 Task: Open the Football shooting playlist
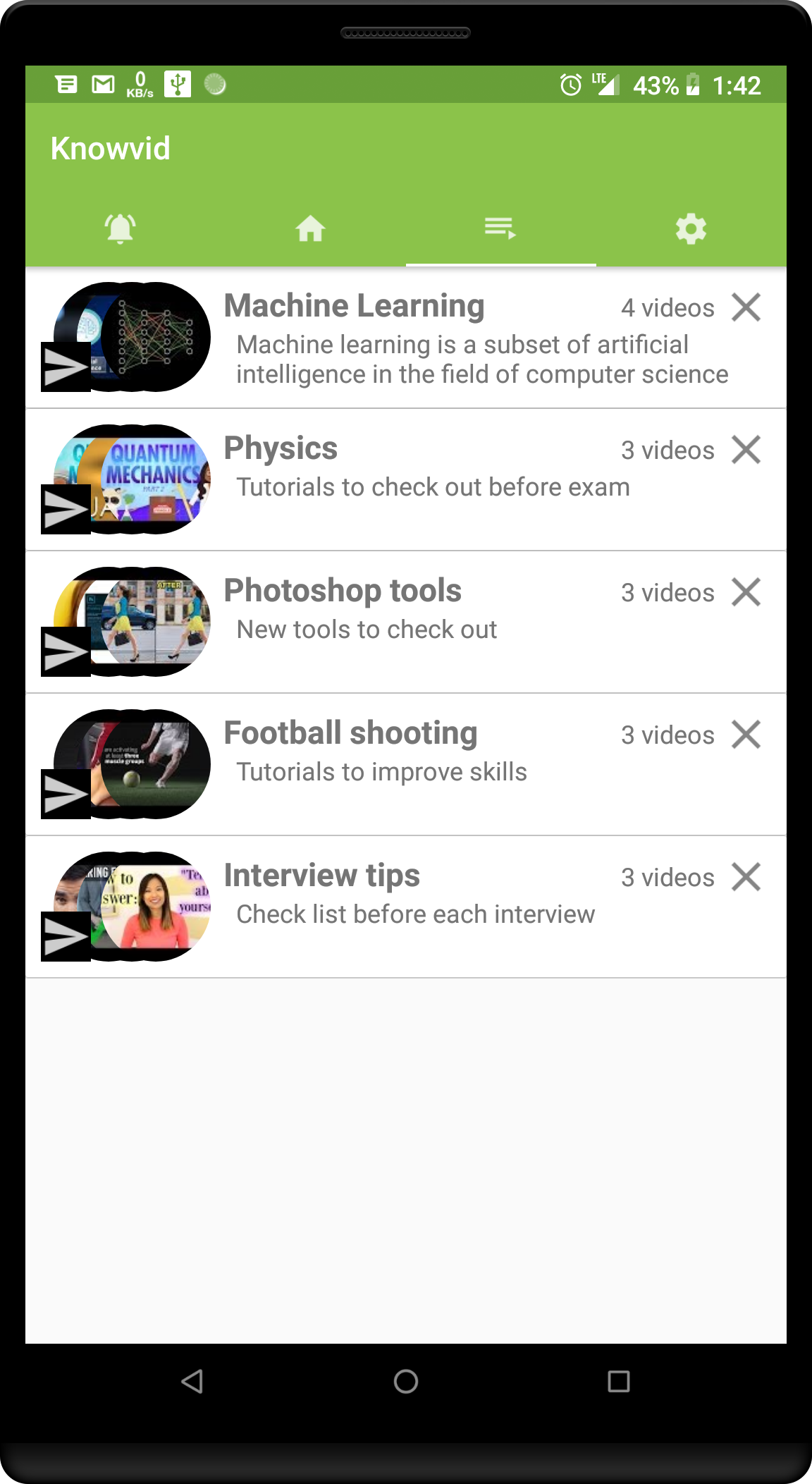tap(349, 732)
